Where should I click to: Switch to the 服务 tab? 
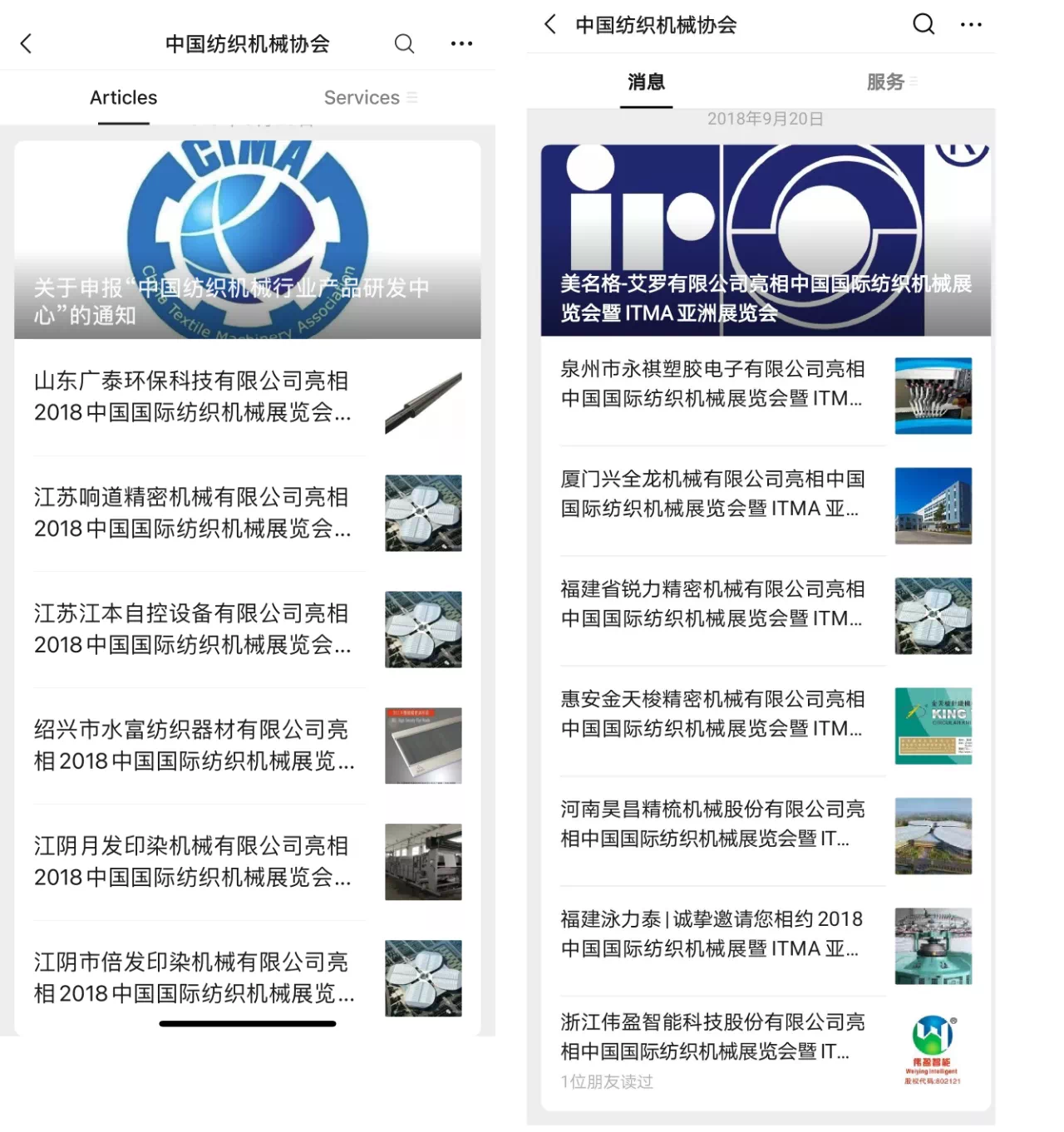click(x=885, y=82)
